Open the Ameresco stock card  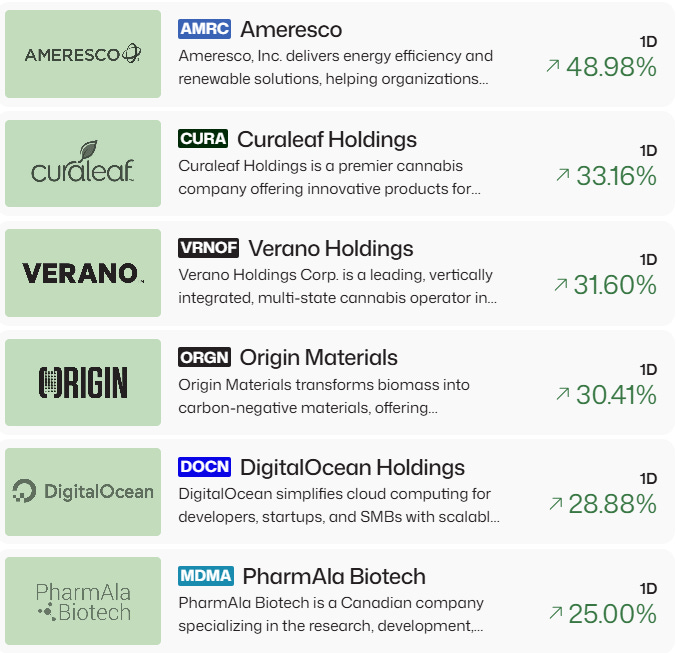337,54
